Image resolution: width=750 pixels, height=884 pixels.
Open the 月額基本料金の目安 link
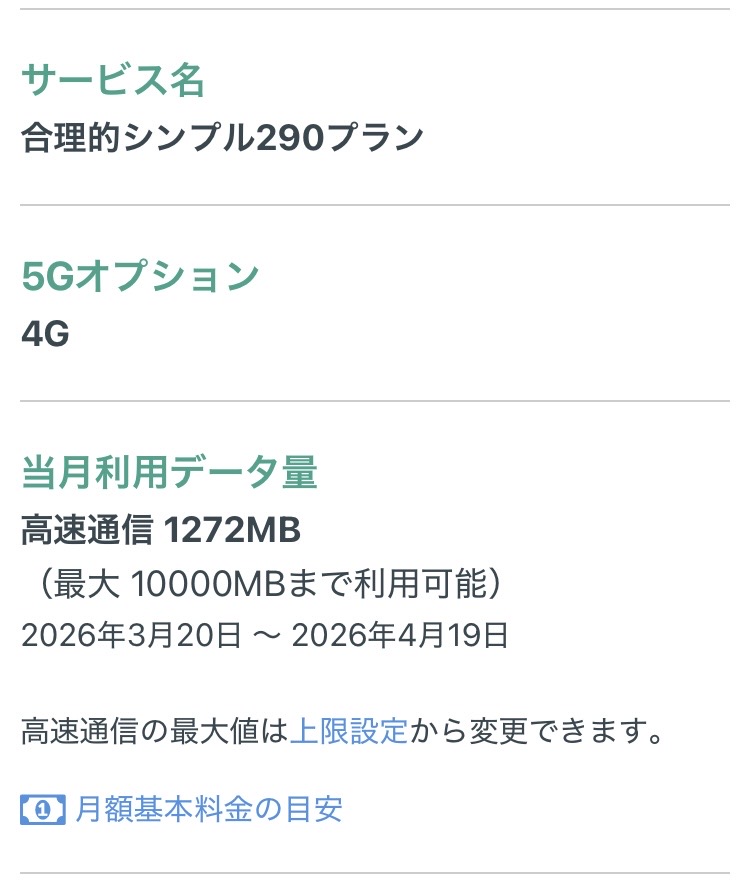point(208,809)
